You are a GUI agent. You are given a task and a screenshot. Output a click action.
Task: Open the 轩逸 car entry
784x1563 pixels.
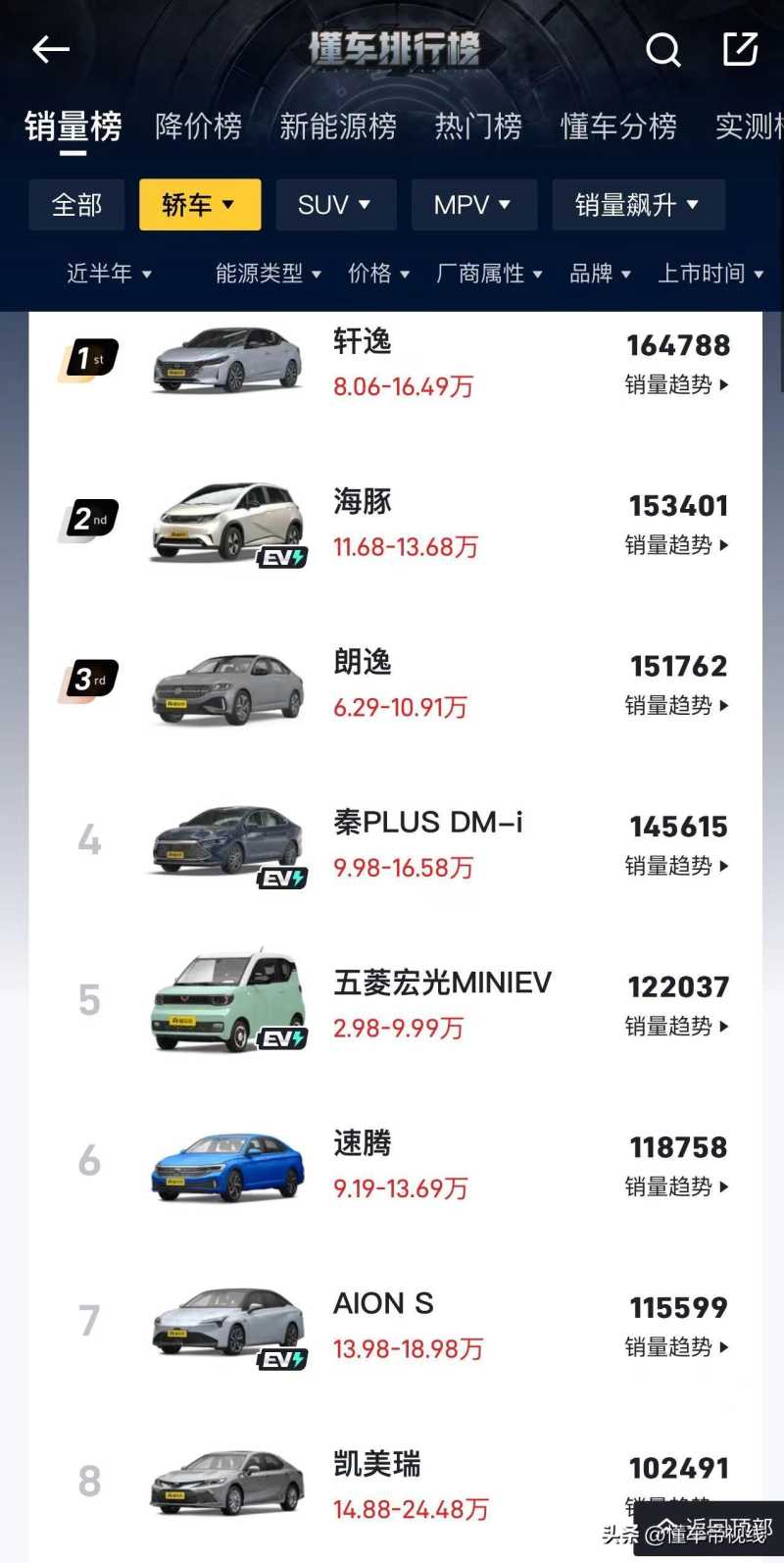[362, 342]
